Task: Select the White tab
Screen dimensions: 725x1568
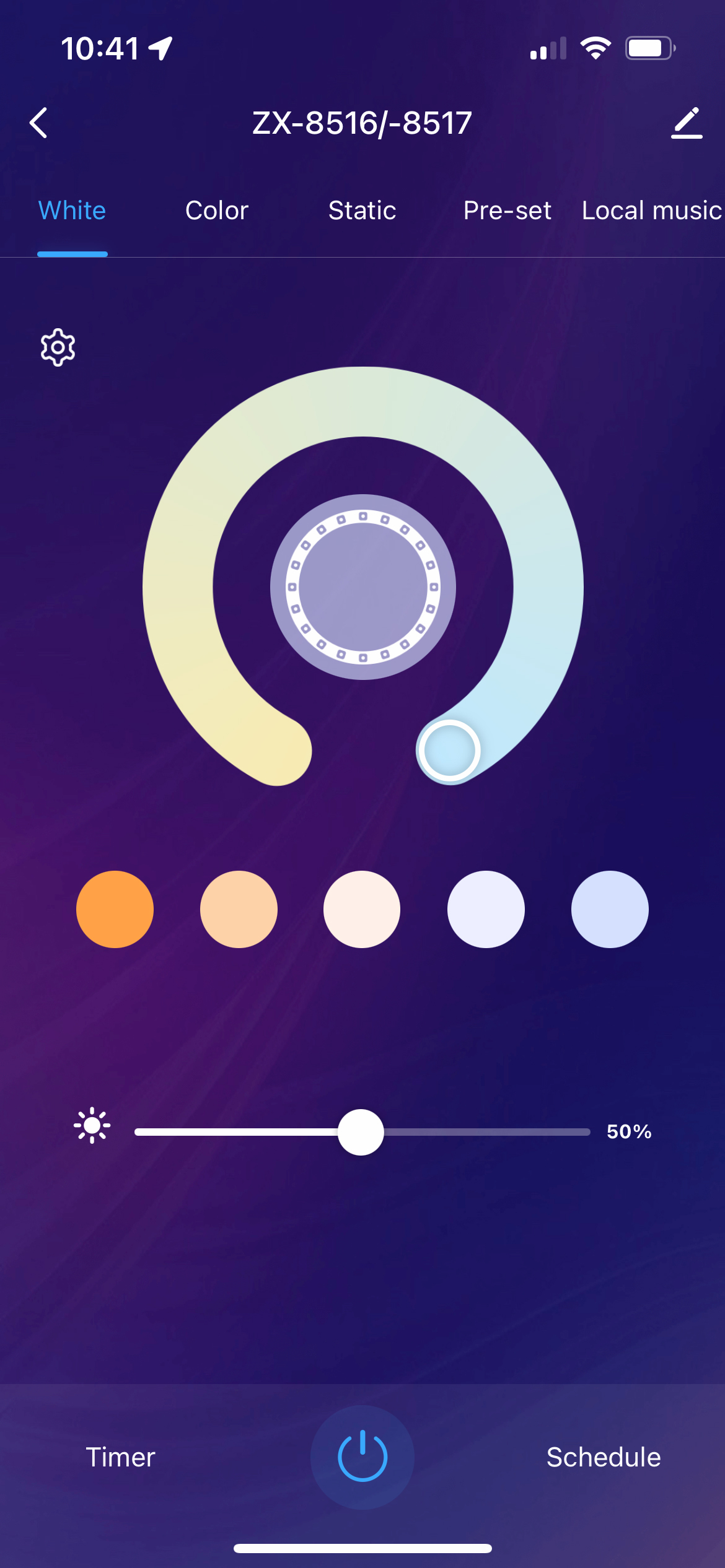Action: 72,211
